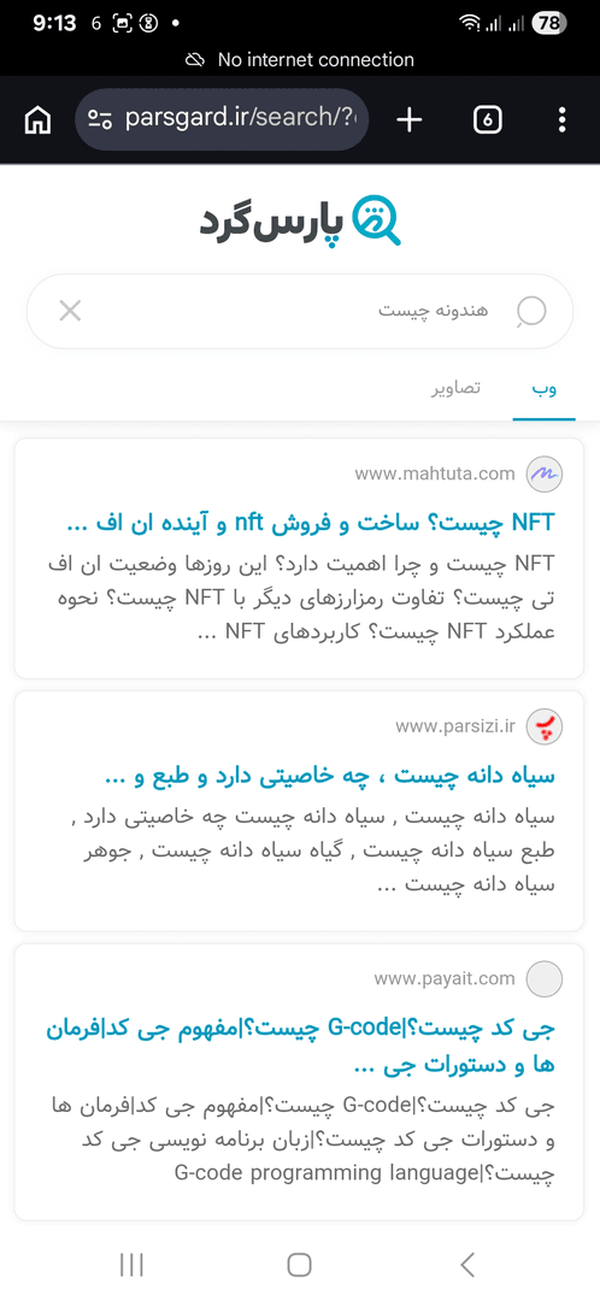Image resolution: width=600 pixels, height=1301 pixels.
Task: Tap the browser home icon
Action: click(38, 120)
